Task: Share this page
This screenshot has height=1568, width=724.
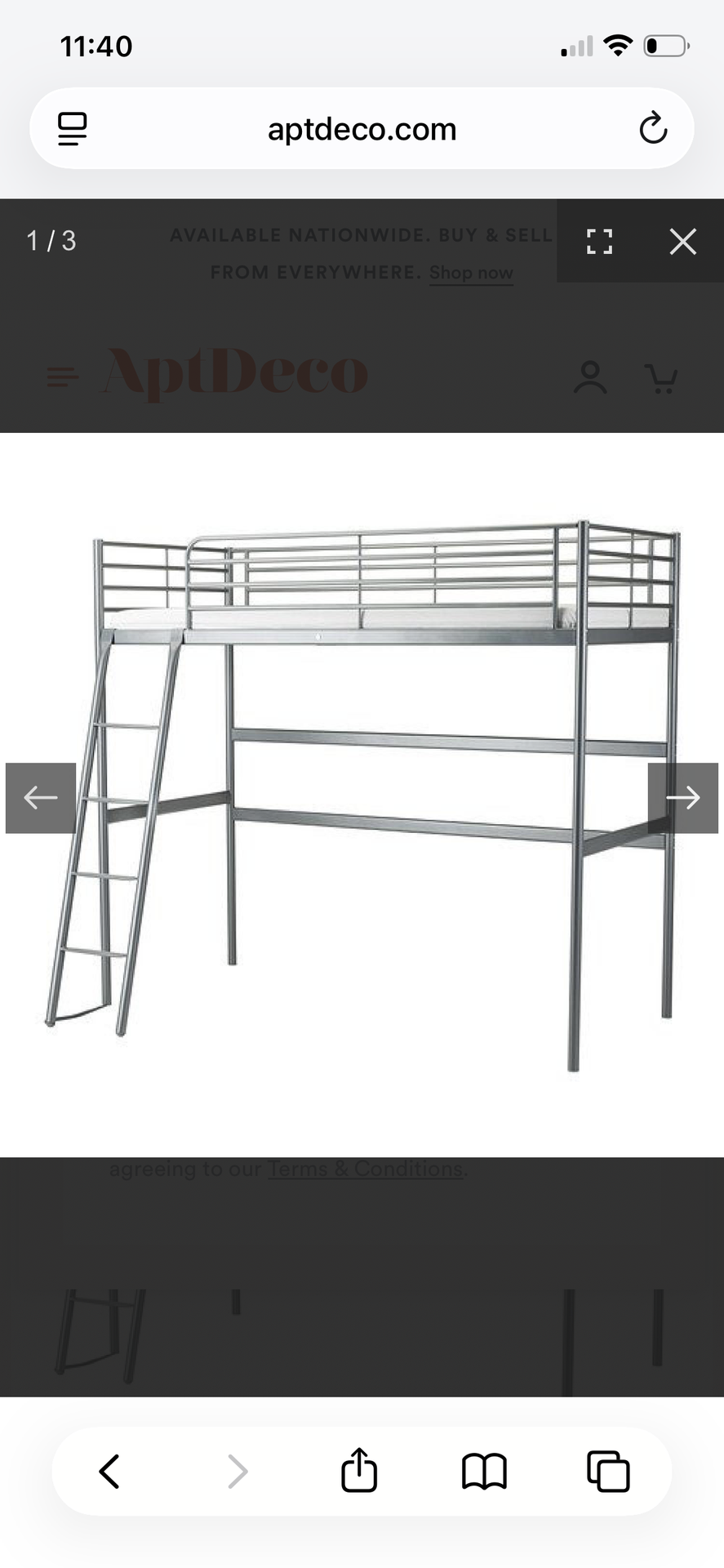Action: [x=359, y=1472]
